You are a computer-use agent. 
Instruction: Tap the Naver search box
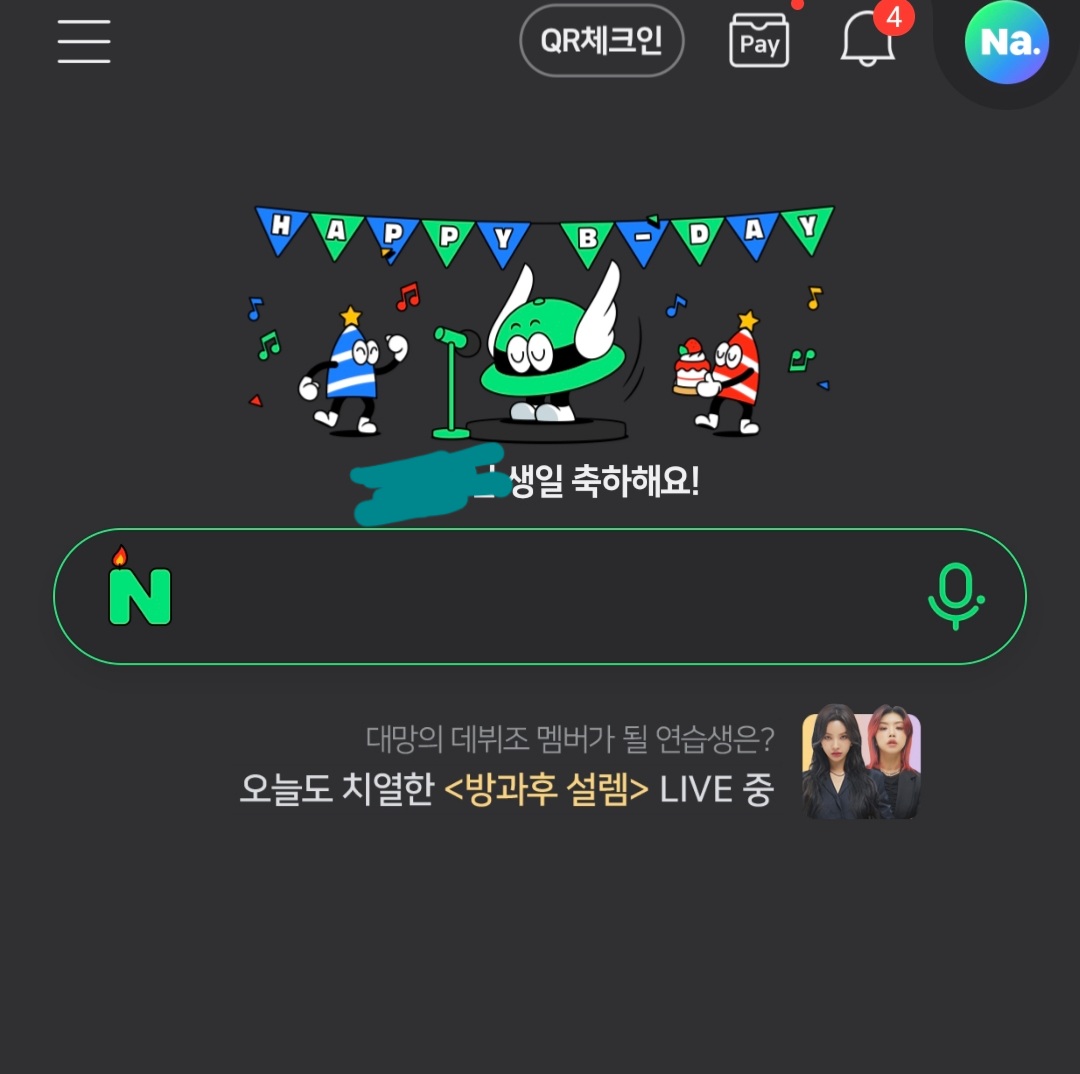point(540,597)
